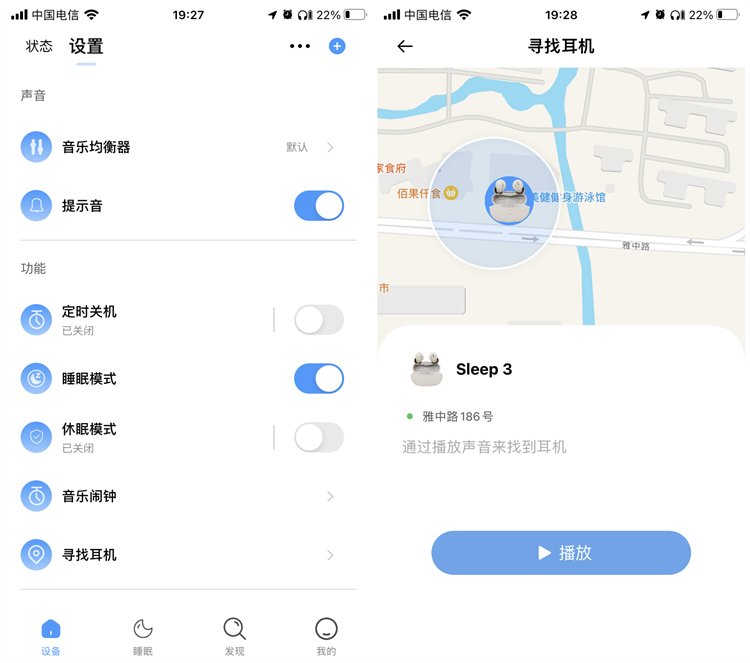Tap the blue plus icon to add a device
750x663 pixels.
pos(337,46)
